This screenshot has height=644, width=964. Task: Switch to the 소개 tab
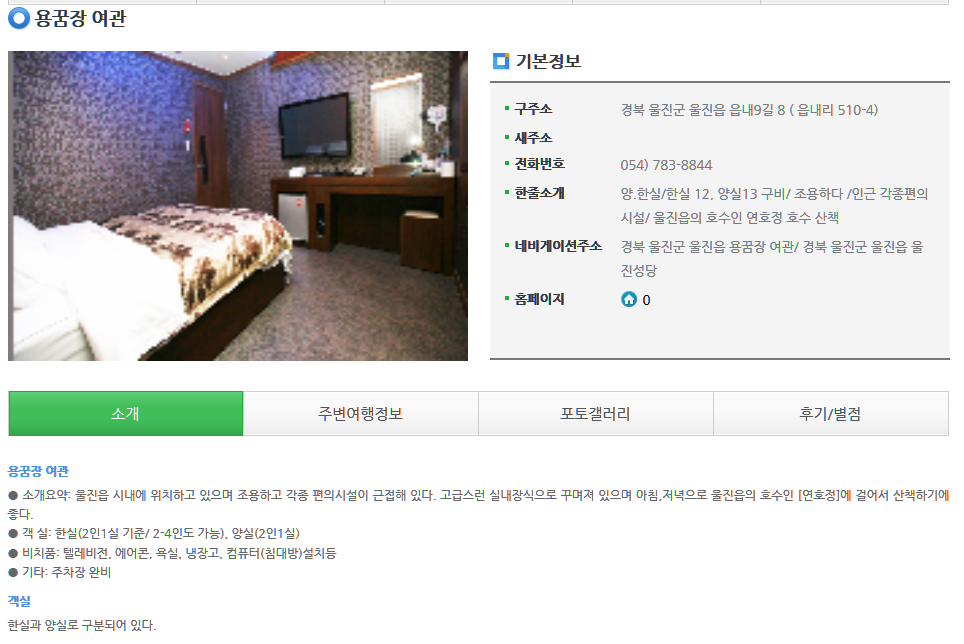pos(126,414)
